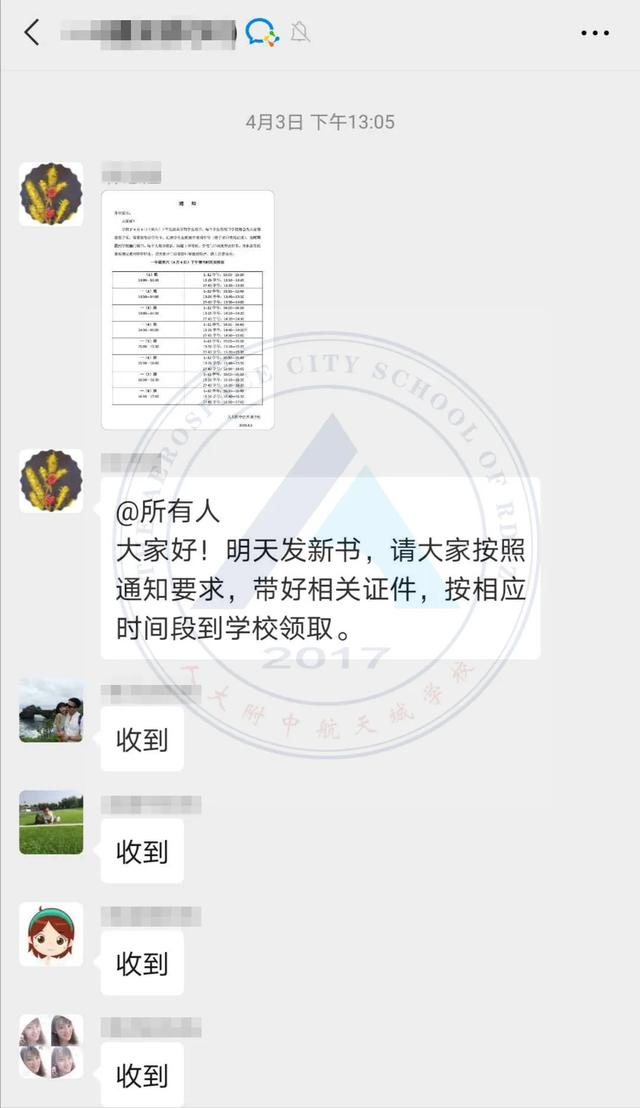This screenshot has height=1108, width=640.
Task: Tap the flower avatar beside the @所有人 message
Action: click(x=51, y=481)
